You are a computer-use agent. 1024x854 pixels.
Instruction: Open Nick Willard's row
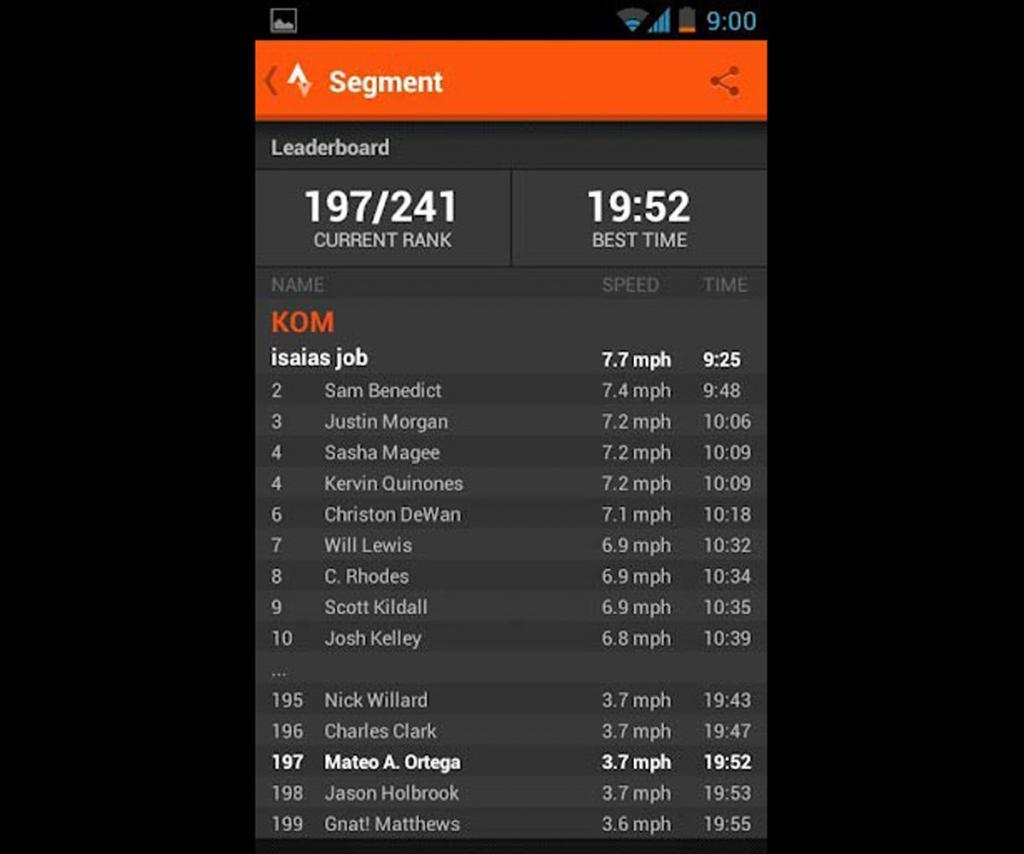click(511, 700)
